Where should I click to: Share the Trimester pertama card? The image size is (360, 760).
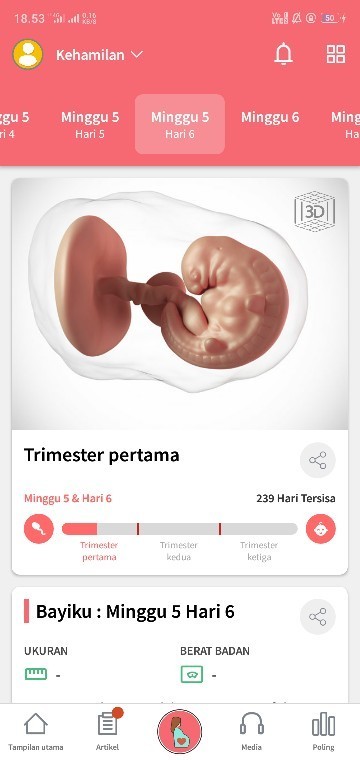pyautogui.click(x=317, y=460)
